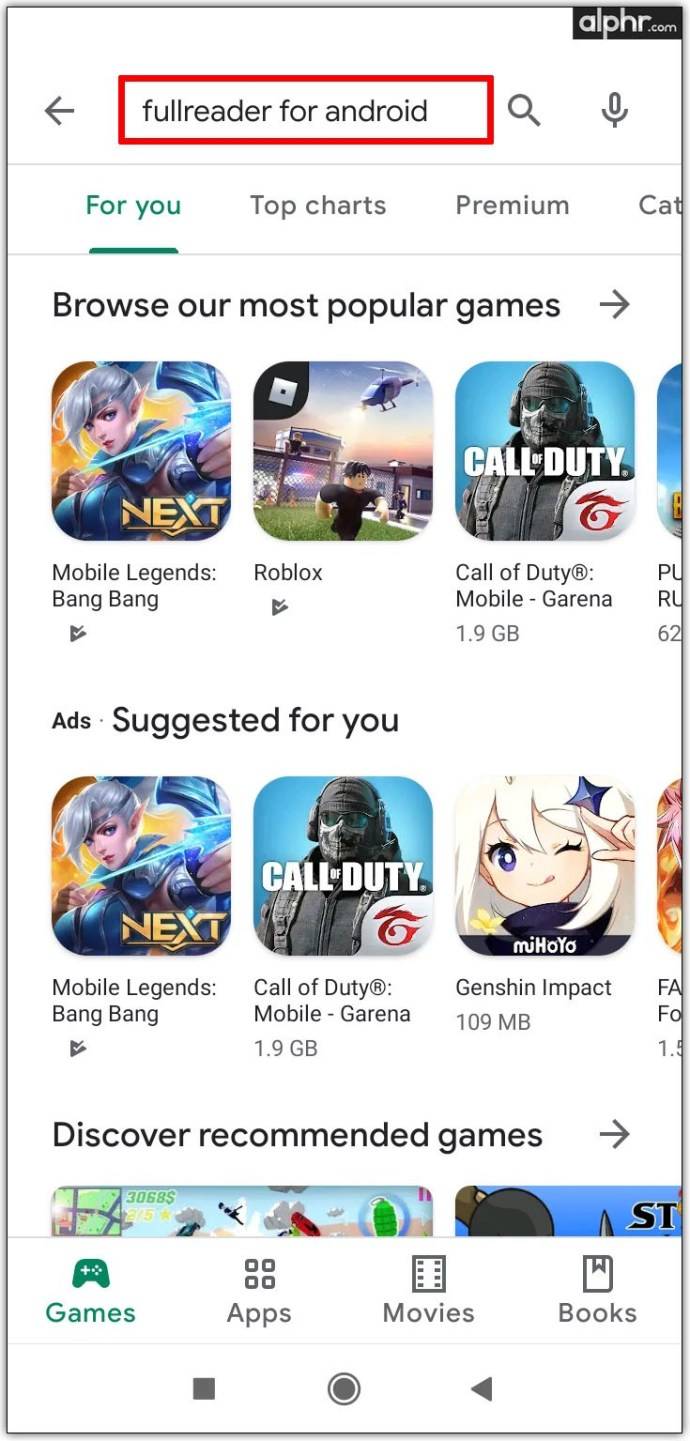Open the Books section
This screenshot has height=1441, width=690.
point(597,1291)
